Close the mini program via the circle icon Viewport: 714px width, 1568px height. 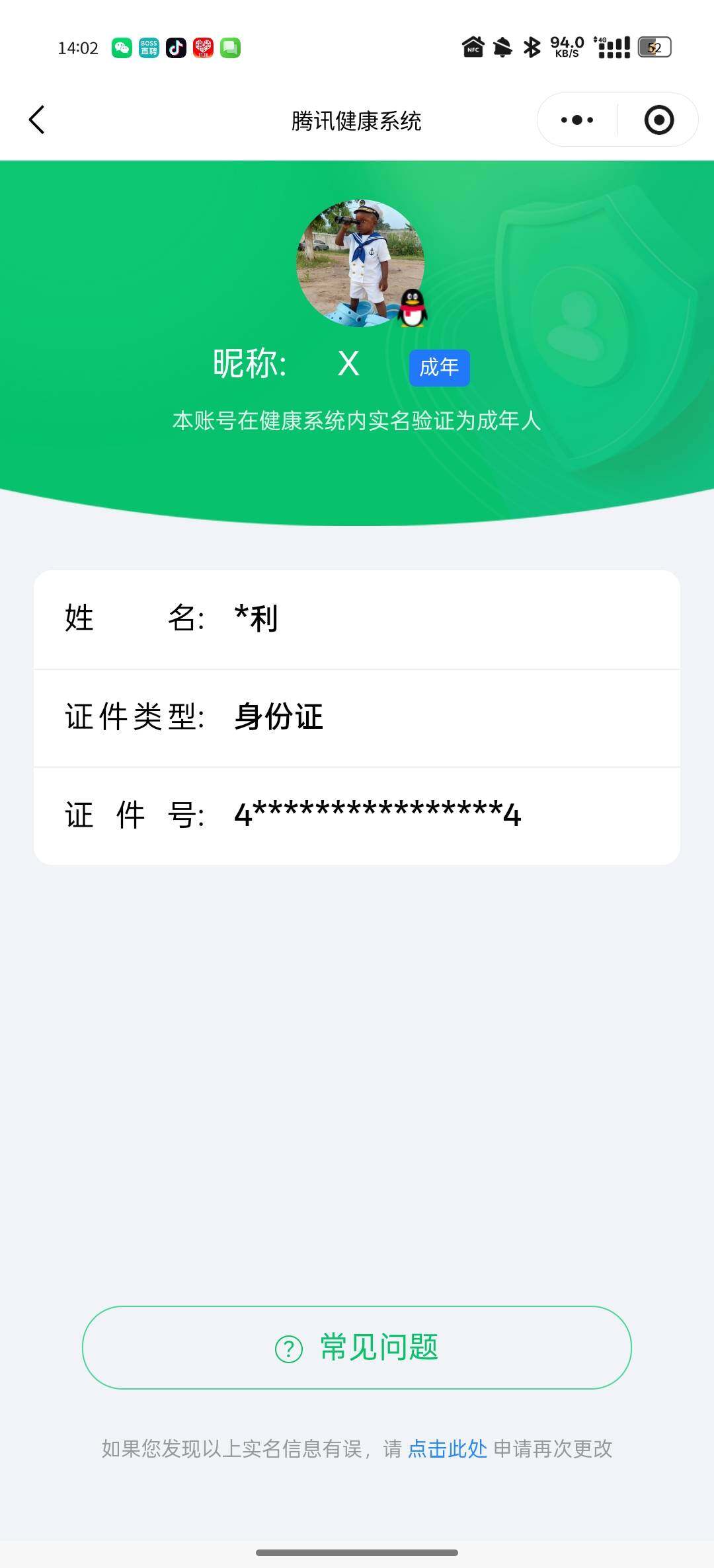click(x=658, y=120)
